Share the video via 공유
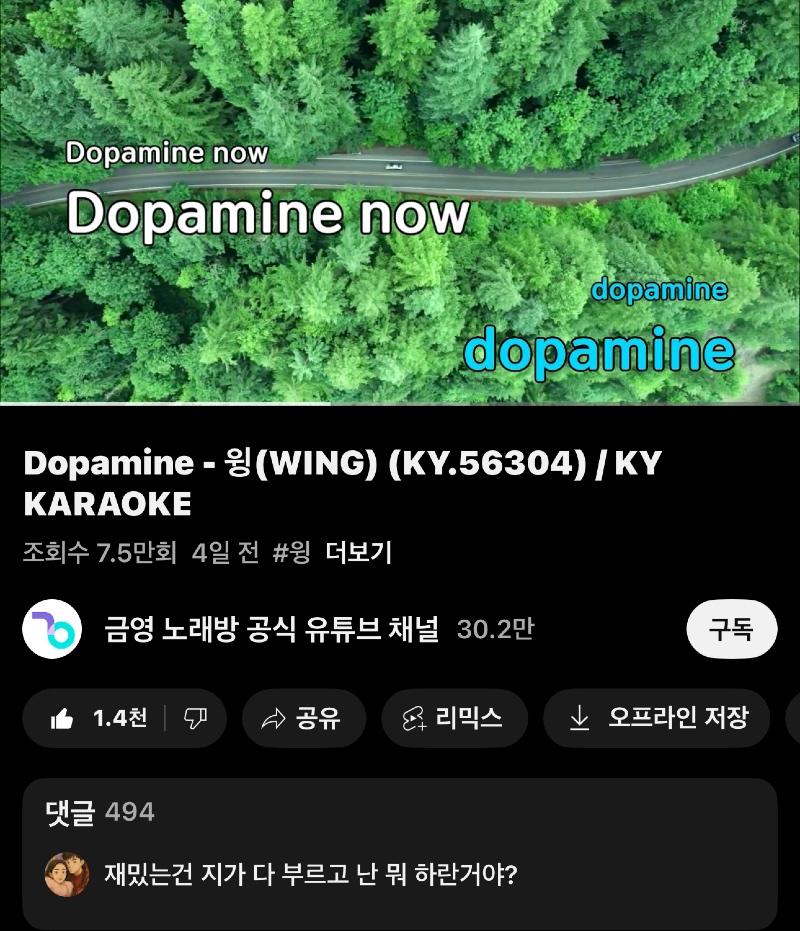Image resolution: width=800 pixels, height=931 pixels. pyautogui.click(x=303, y=718)
